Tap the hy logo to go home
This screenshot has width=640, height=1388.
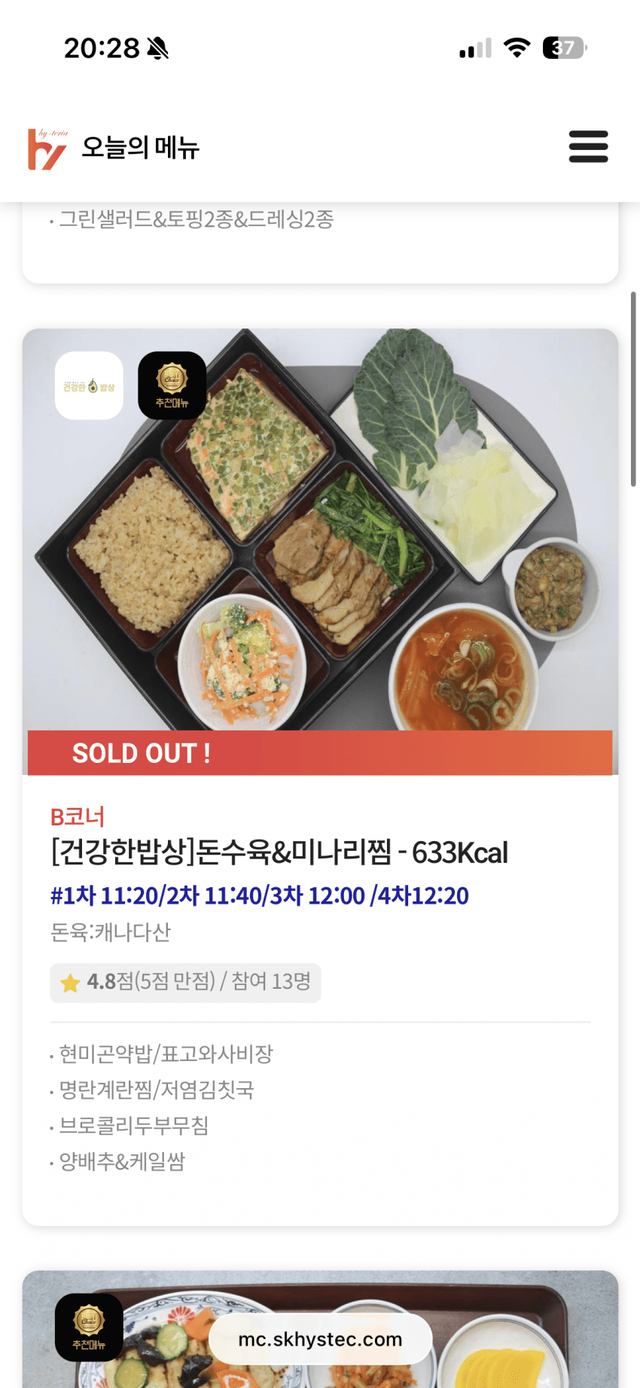(47, 149)
